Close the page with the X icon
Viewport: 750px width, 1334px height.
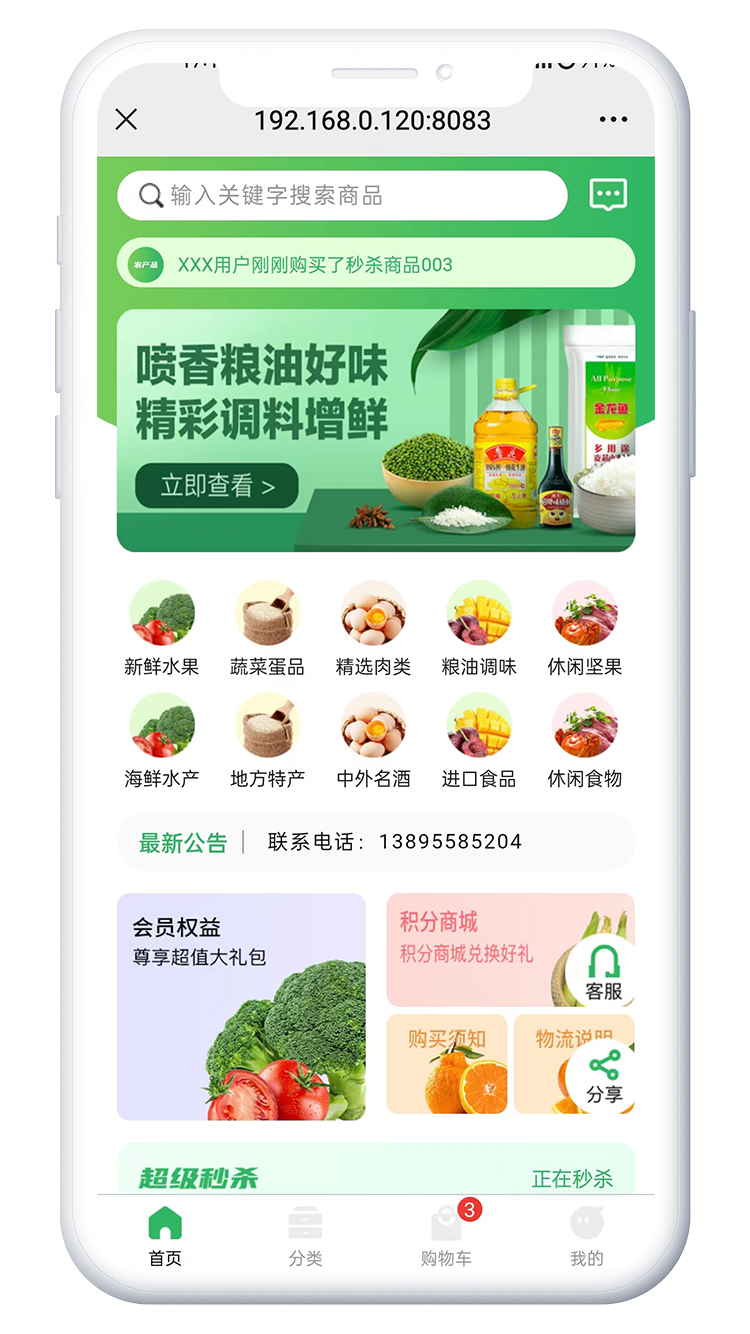click(x=126, y=120)
